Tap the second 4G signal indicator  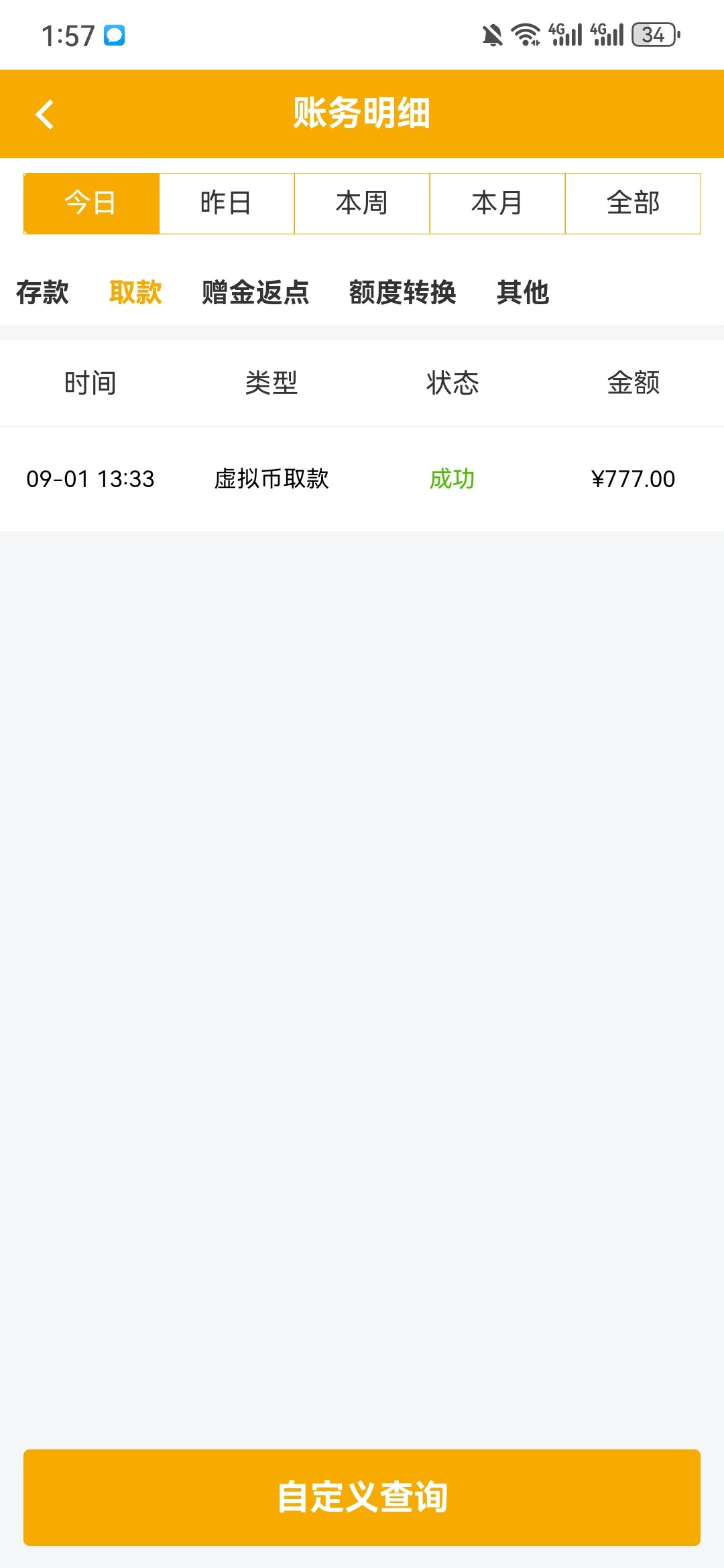point(609,36)
